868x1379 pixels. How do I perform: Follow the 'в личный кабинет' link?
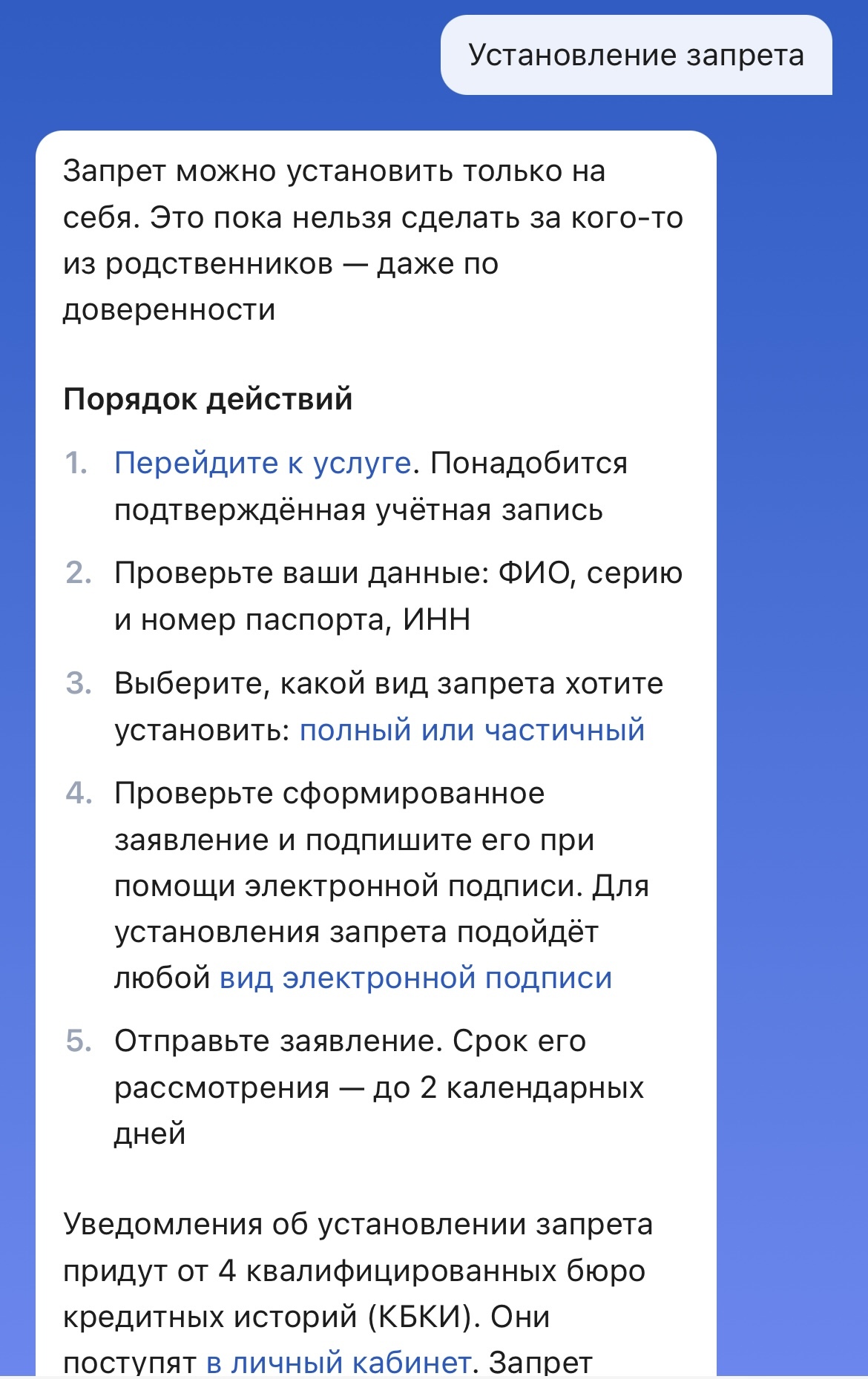pos(338,1362)
